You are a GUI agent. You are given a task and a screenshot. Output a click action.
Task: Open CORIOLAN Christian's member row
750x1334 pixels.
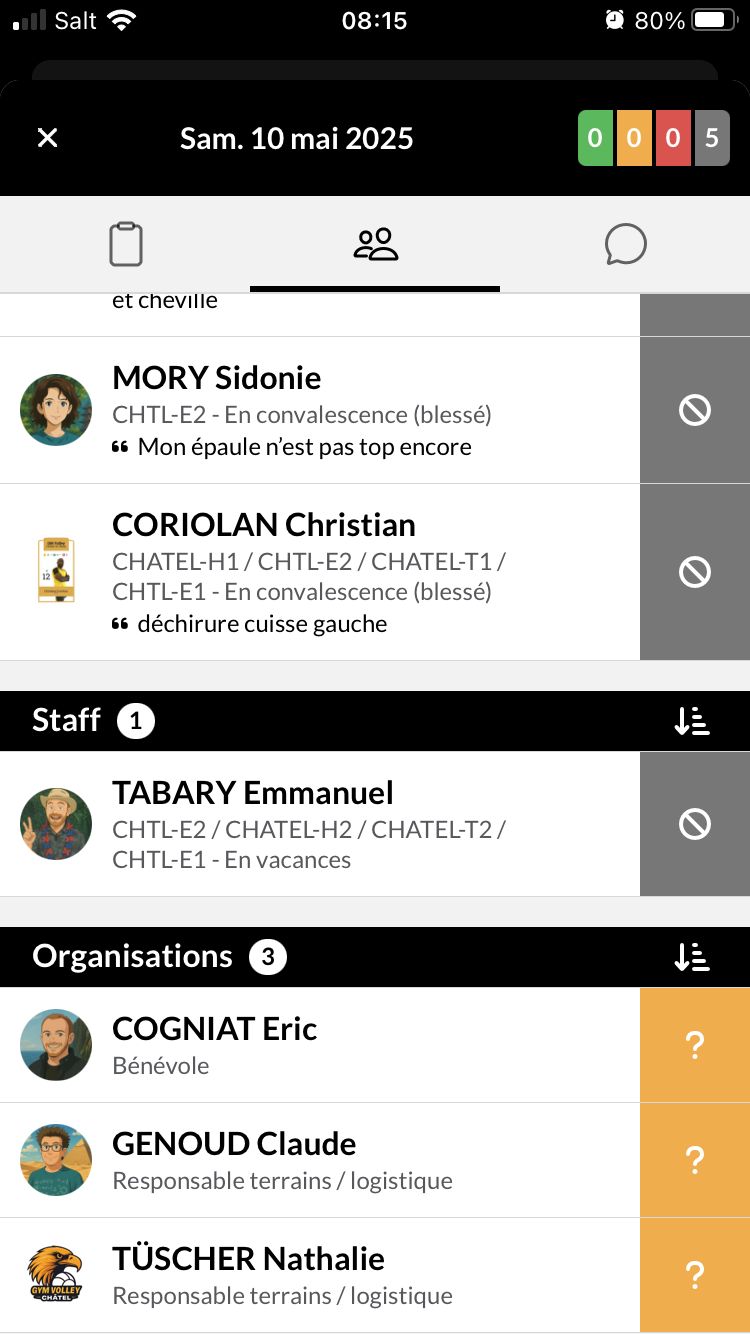[x=320, y=572]
